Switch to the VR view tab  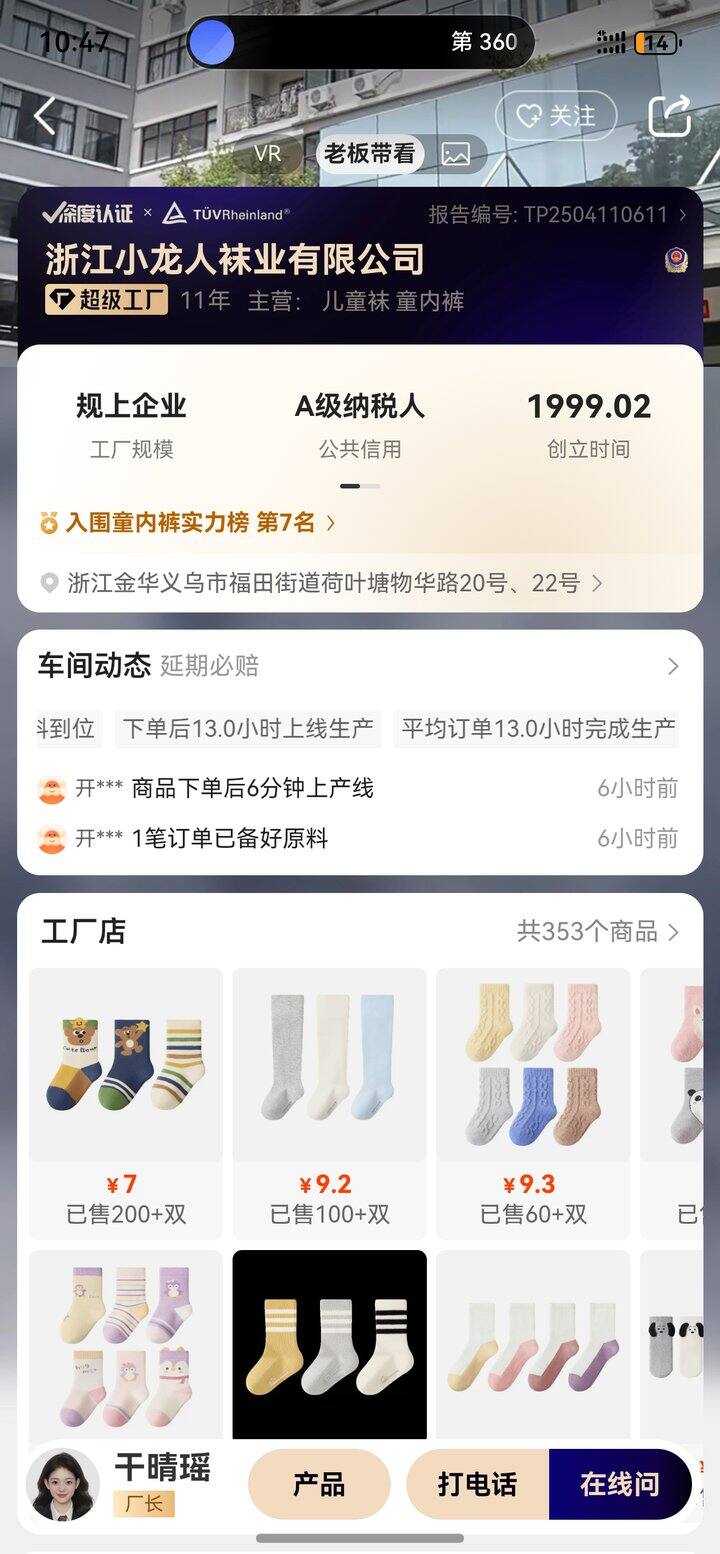[268, 154]
